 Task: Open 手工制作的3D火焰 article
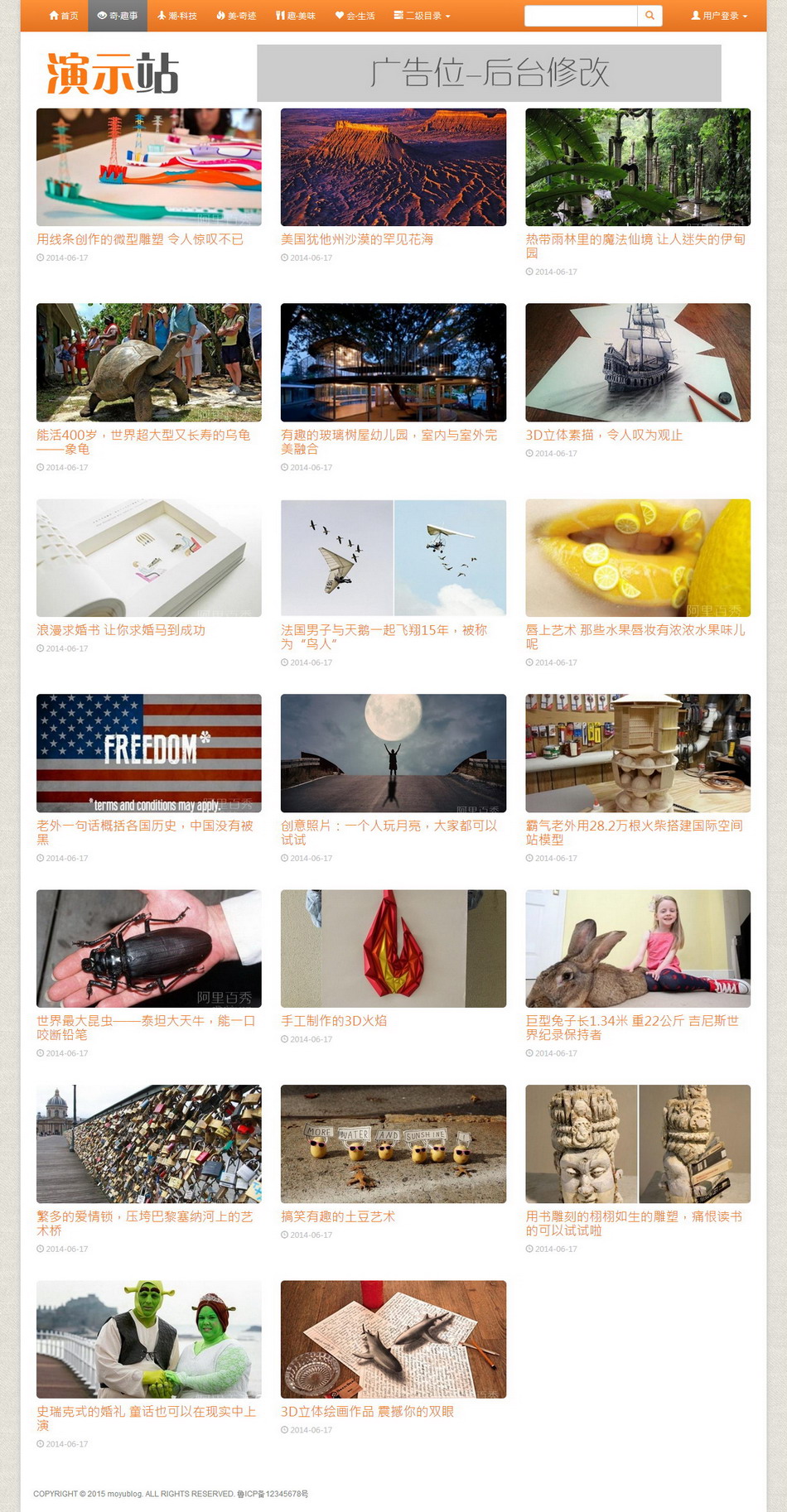pyautogui.click(x=334, y=1021)
